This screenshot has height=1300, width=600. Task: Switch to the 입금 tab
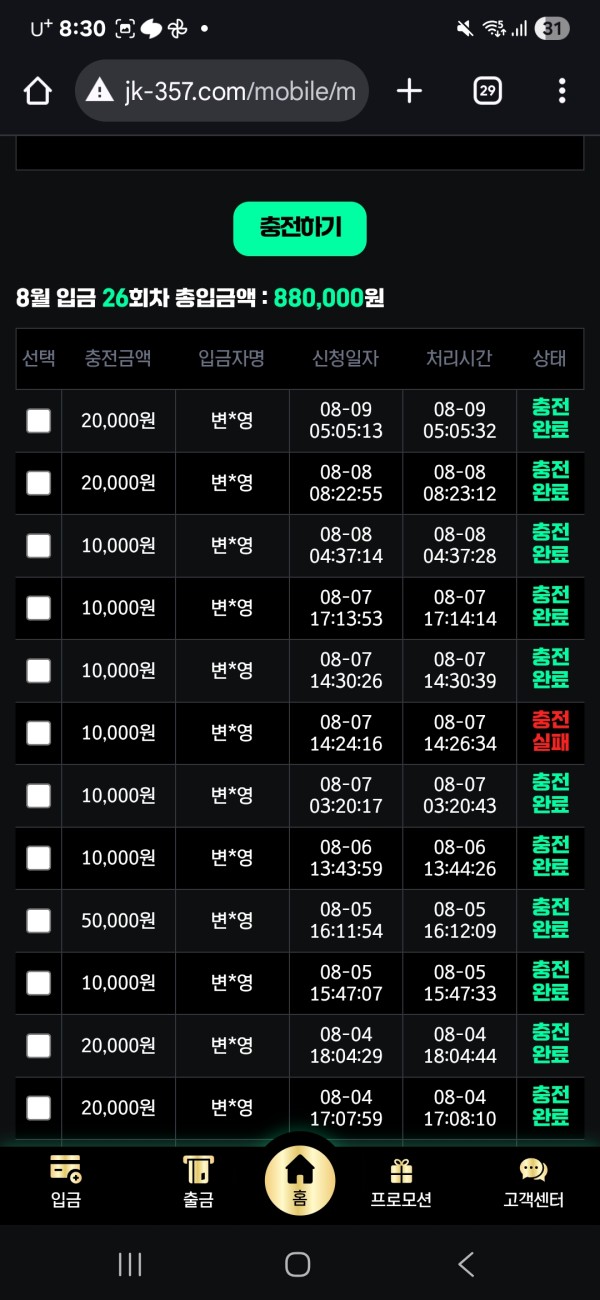click(x=66, y=1183)
